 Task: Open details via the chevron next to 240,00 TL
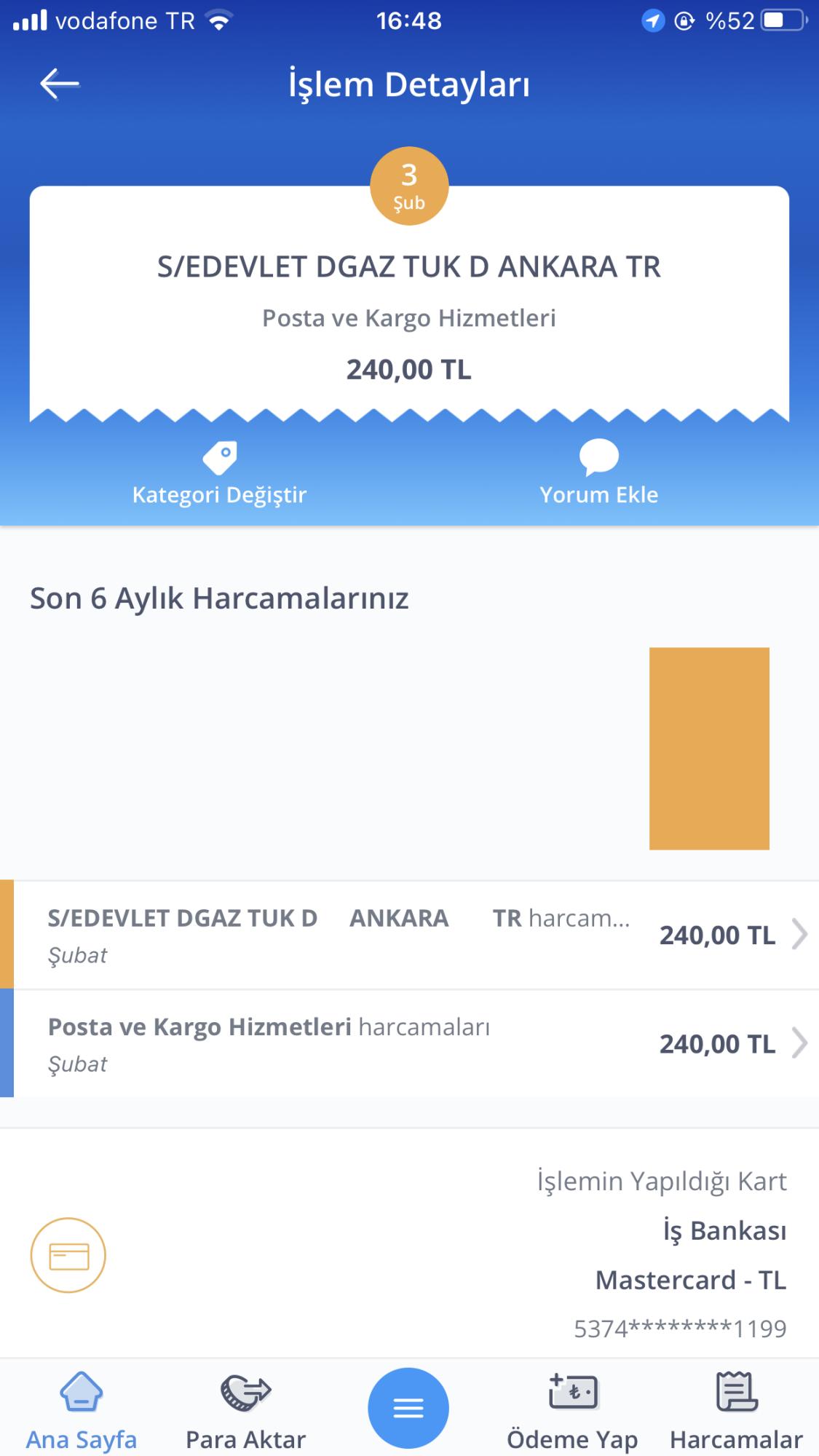click(x=799, y=935)
